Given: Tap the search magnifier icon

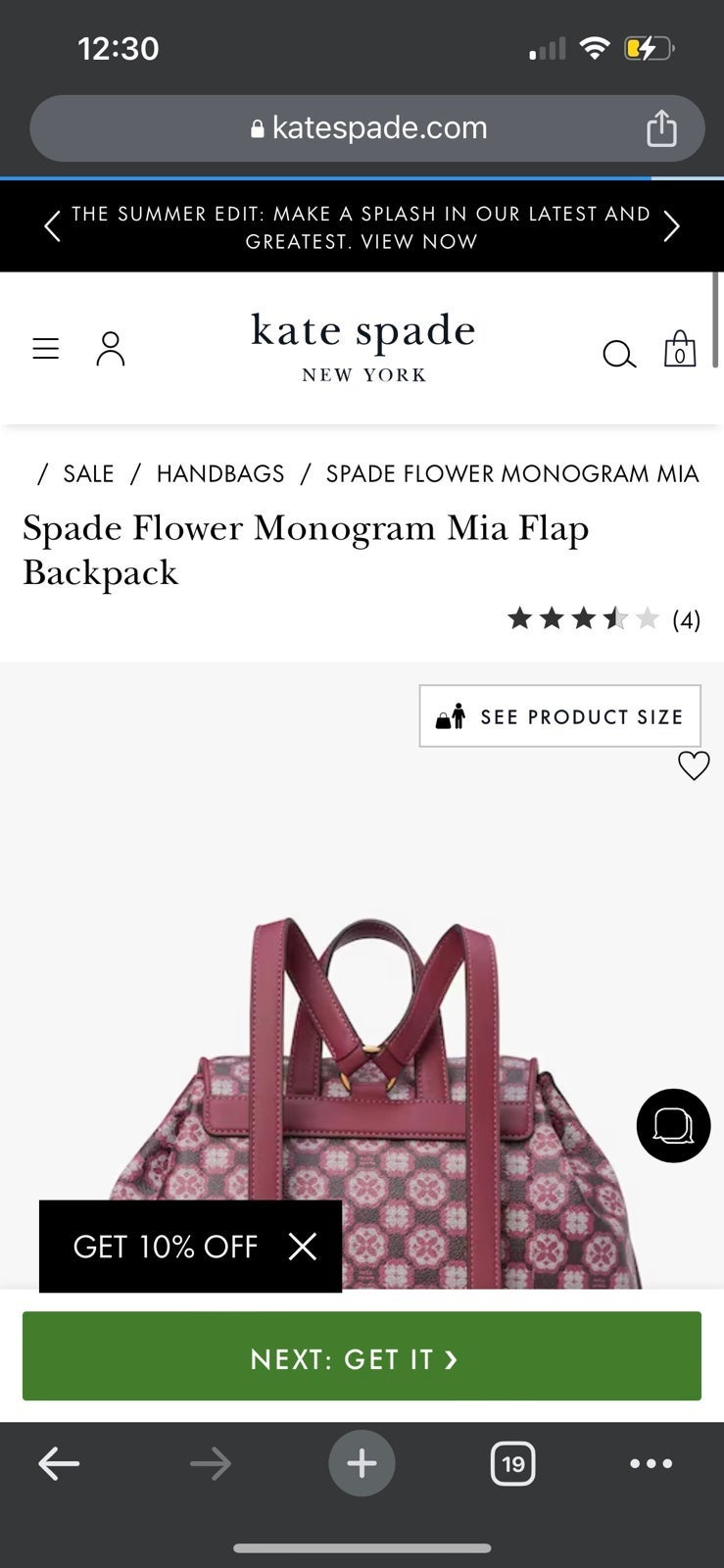Looking at the screenshot, I should [x=619, y=354].
